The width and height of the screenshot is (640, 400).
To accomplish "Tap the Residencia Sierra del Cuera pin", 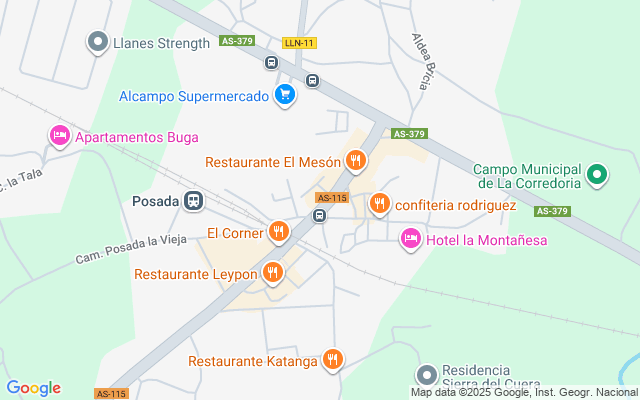I will tap(427, 375).
